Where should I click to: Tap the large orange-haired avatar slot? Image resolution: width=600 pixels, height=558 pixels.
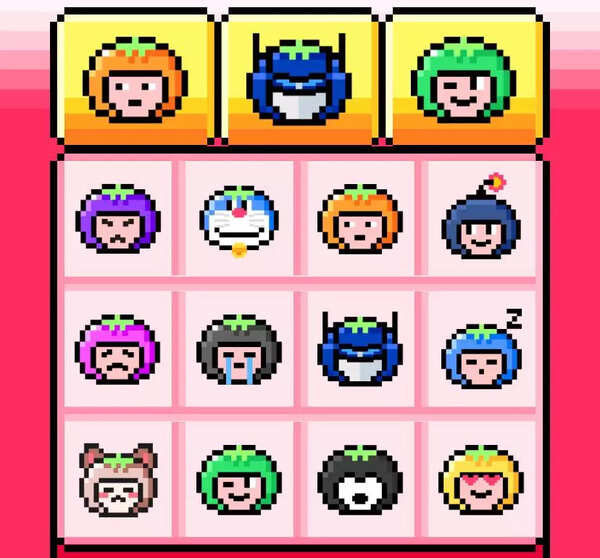click(x=134, y=78)
